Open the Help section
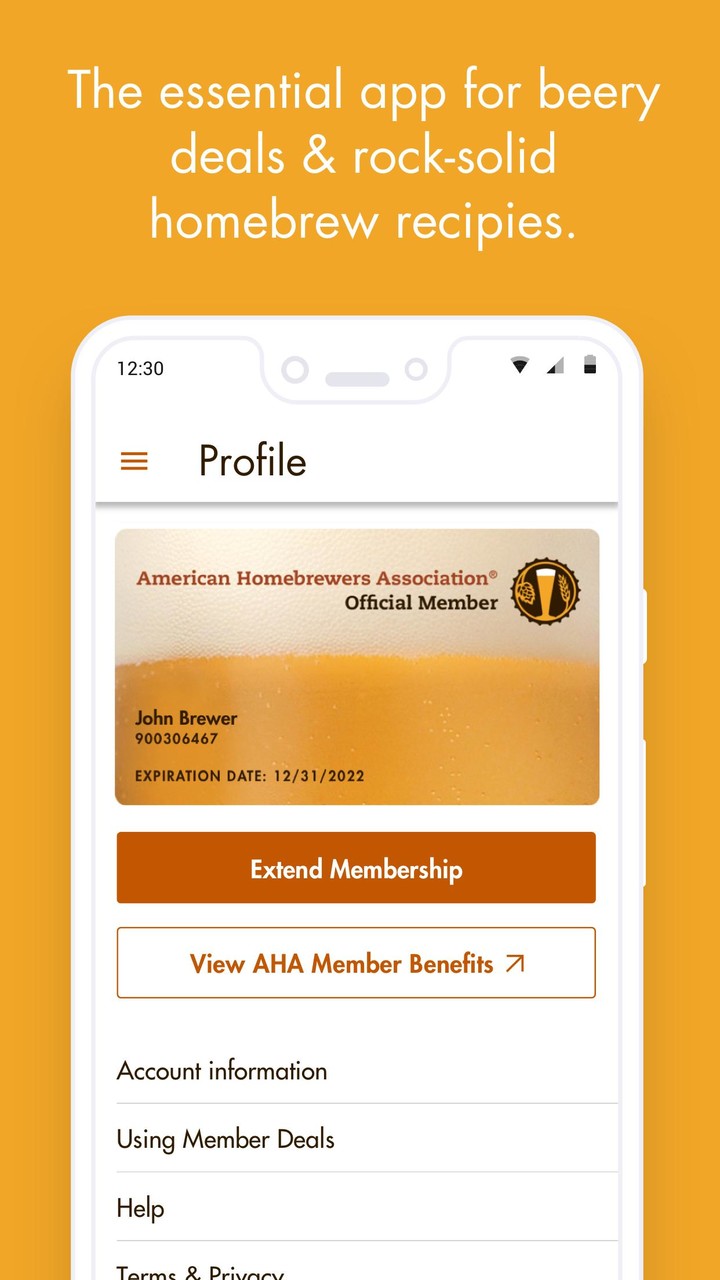This screenshot has width=720, height=1280. [x=141, y=1208]
